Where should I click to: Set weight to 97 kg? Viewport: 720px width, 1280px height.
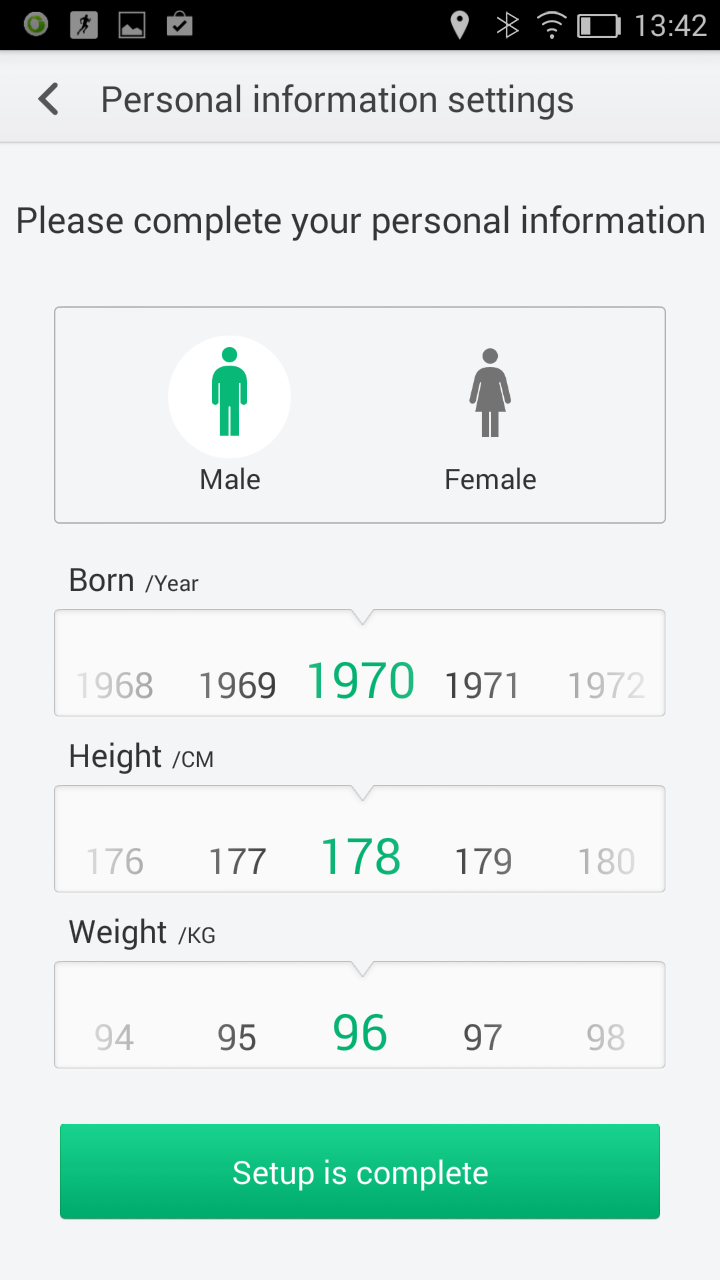pos(483,1038)
